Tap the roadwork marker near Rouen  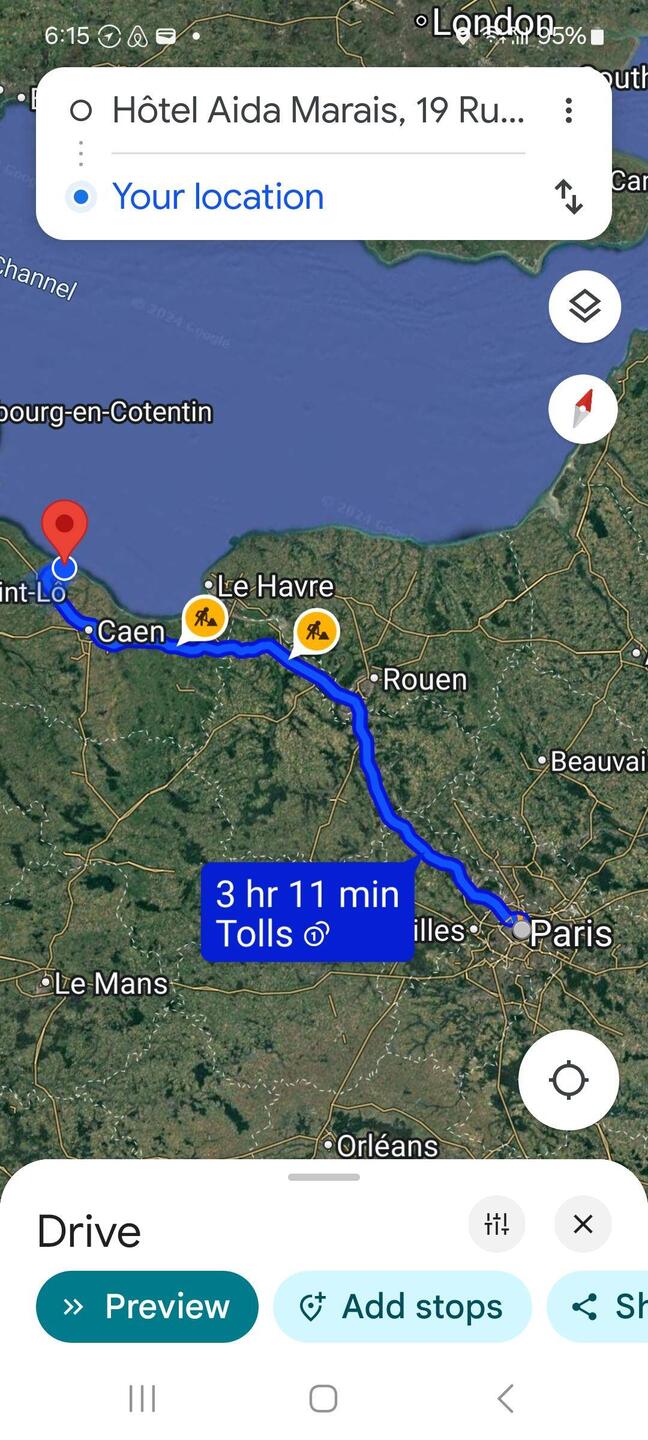(317, 630)
